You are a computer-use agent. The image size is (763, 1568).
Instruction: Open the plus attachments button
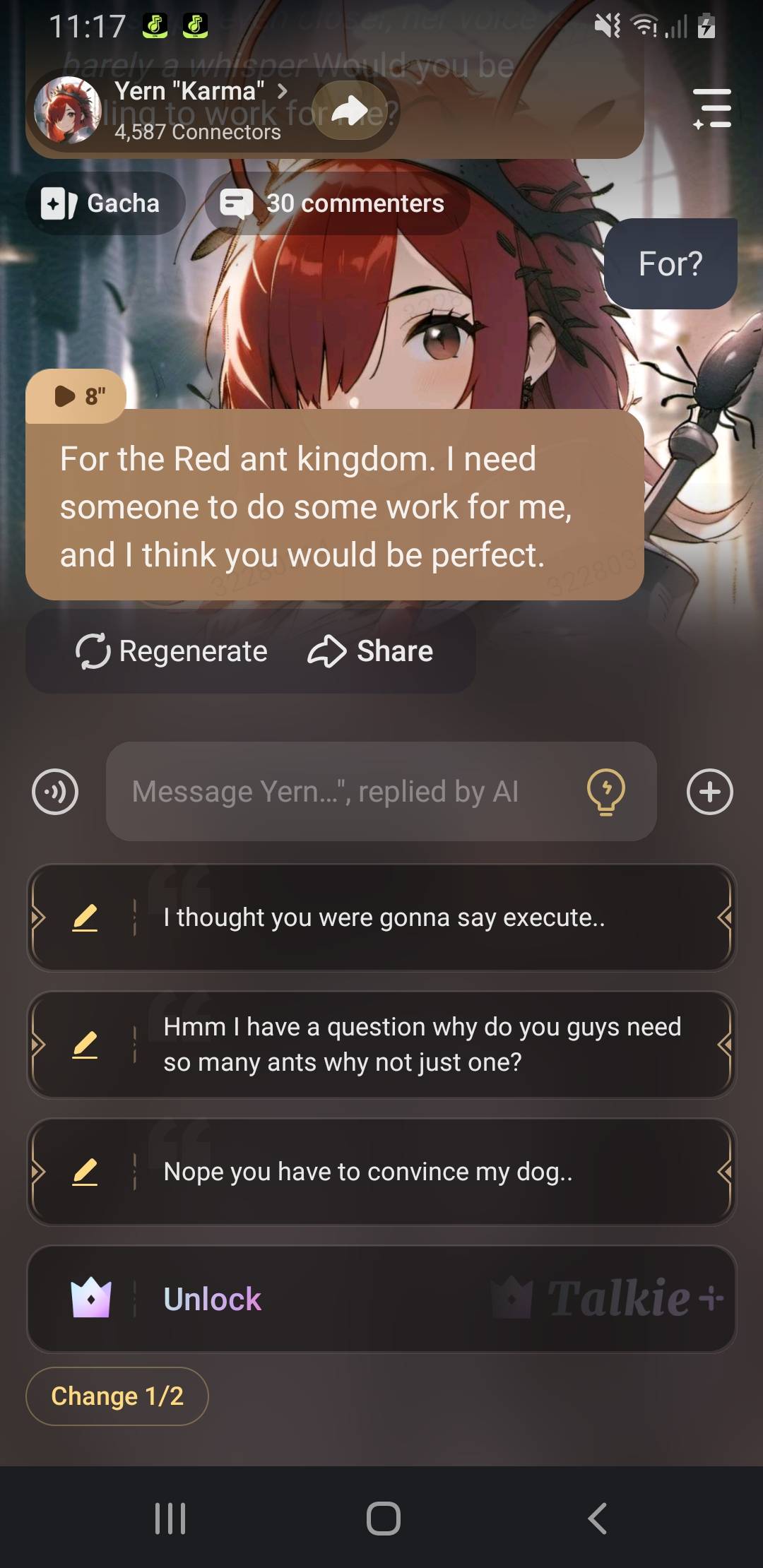[x=709, y=792]
